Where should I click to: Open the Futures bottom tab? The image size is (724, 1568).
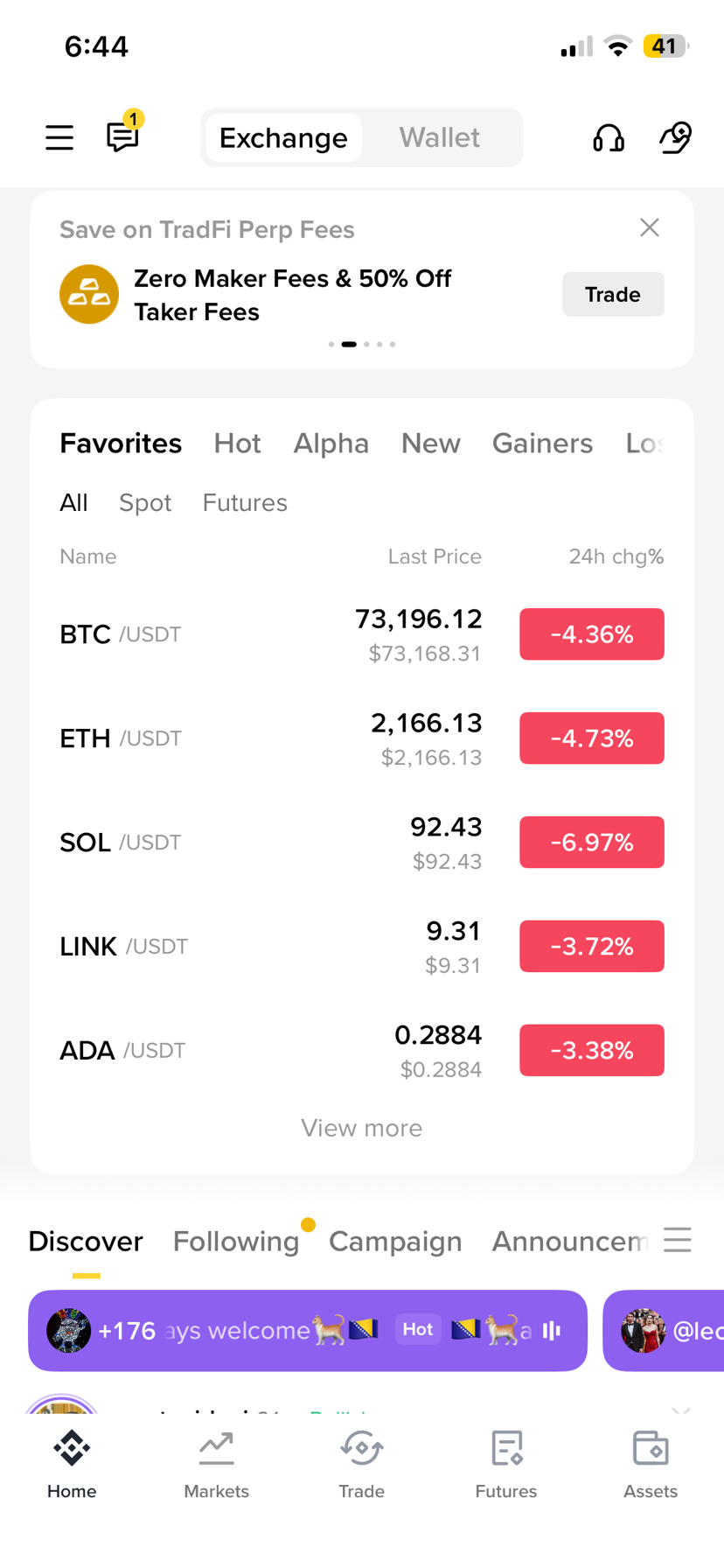[x=505, y=1465]
